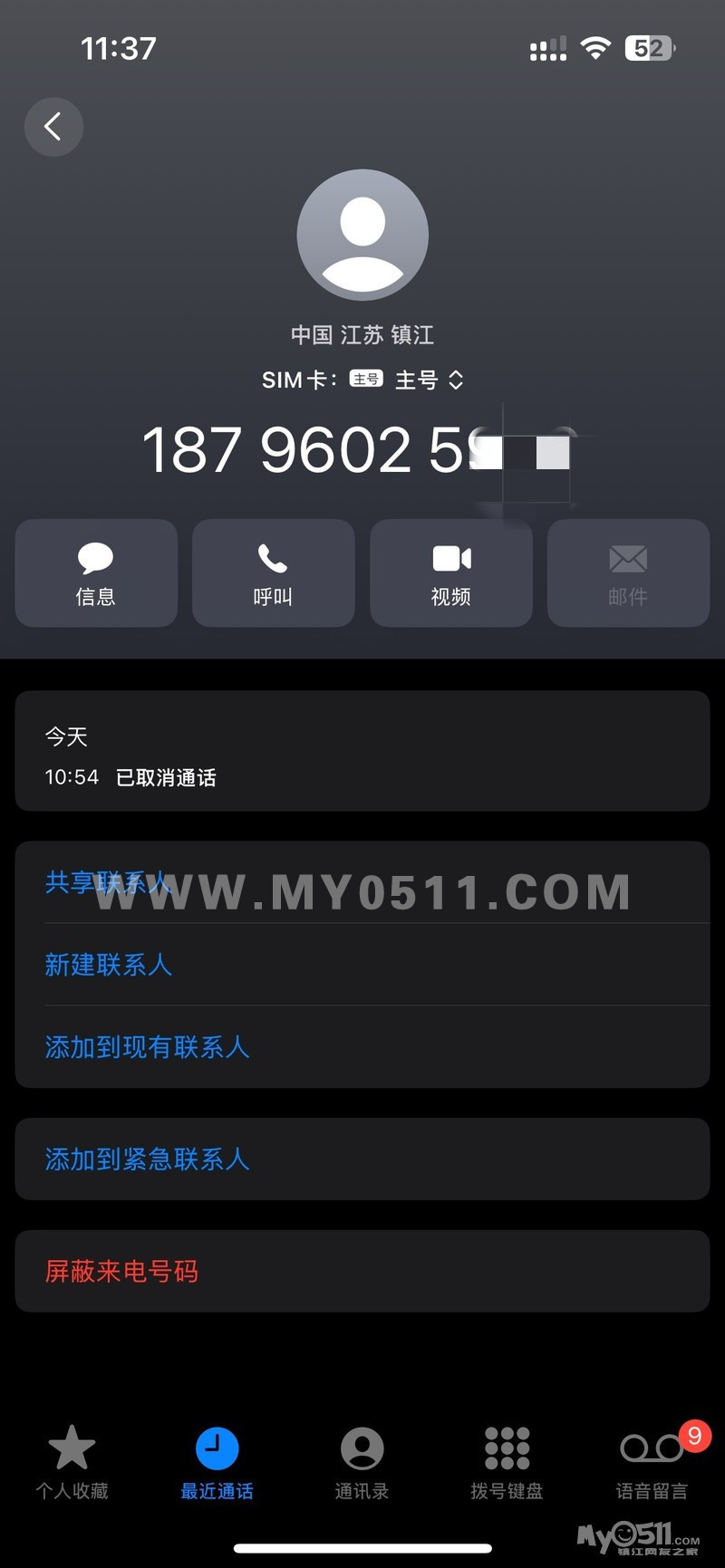Open the 通讯录 tab
This screenshot has width=725, height=1568.
click(362, 1462)
